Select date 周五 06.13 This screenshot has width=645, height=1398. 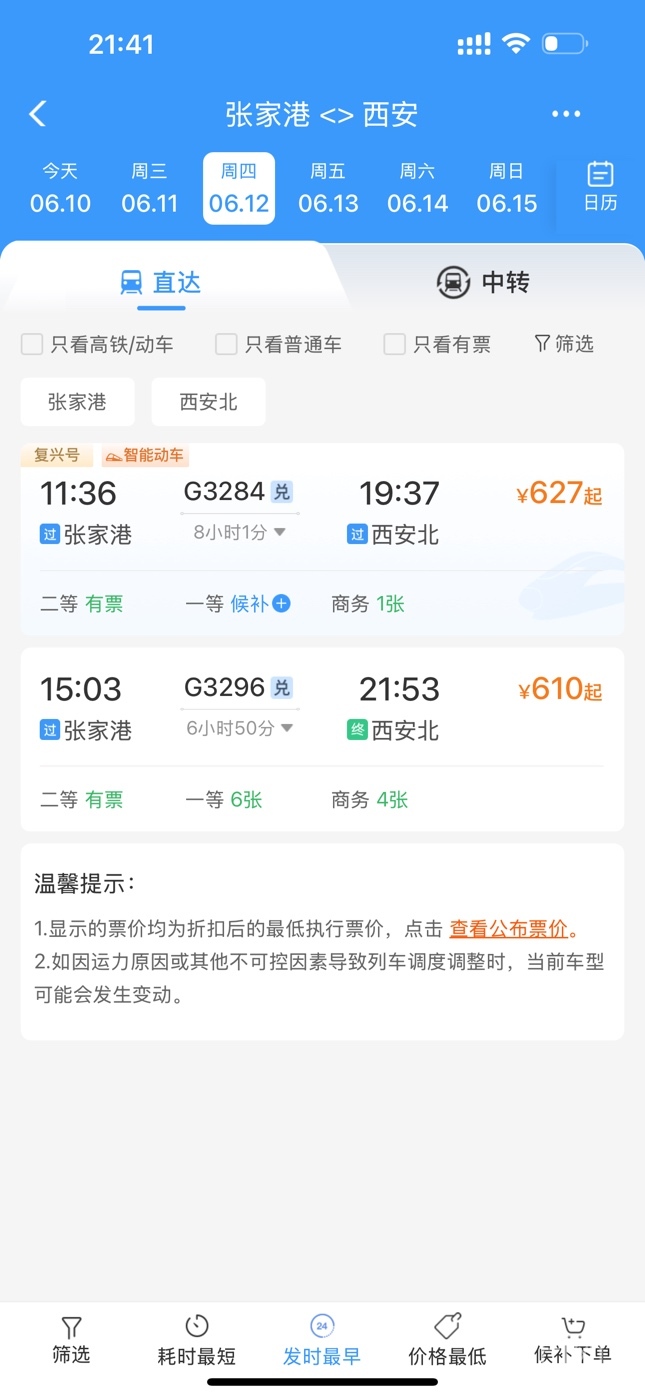328,189
